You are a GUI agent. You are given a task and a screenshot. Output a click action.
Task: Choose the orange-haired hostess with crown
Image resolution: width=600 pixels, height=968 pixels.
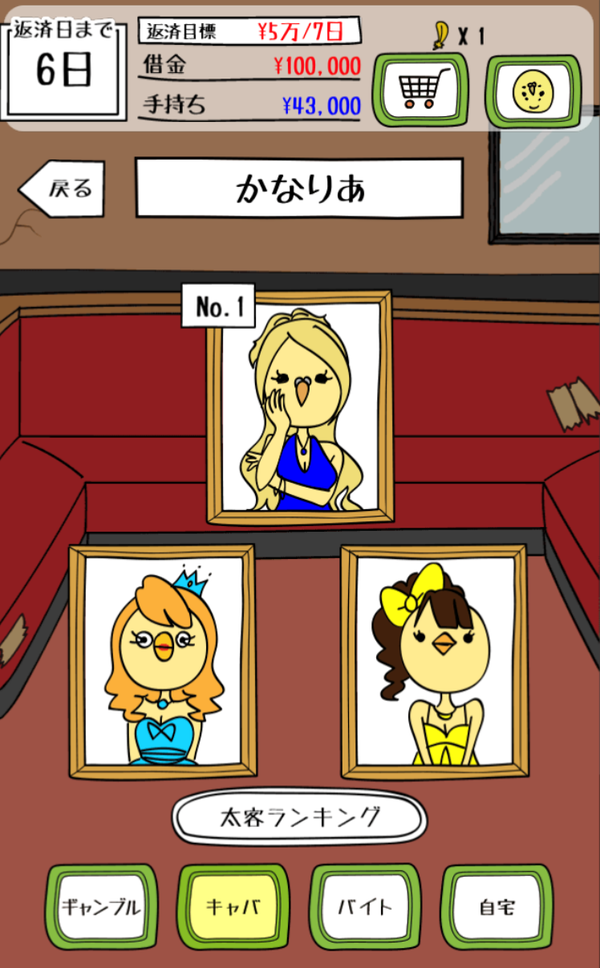162,662
